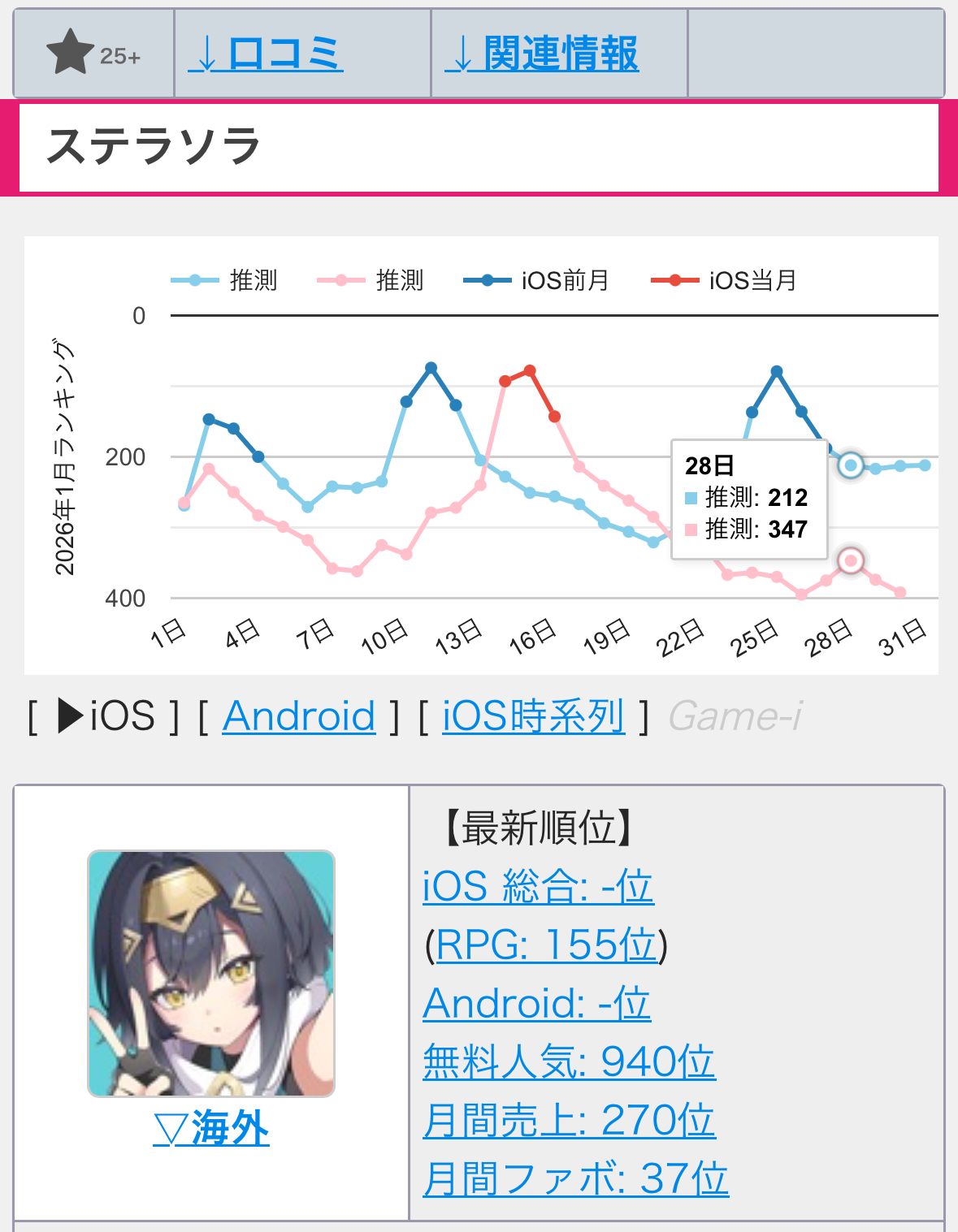Jump to the 関連情報 section
The image size is (958, 1232).
pyautogui.click(x=542, y=54)
